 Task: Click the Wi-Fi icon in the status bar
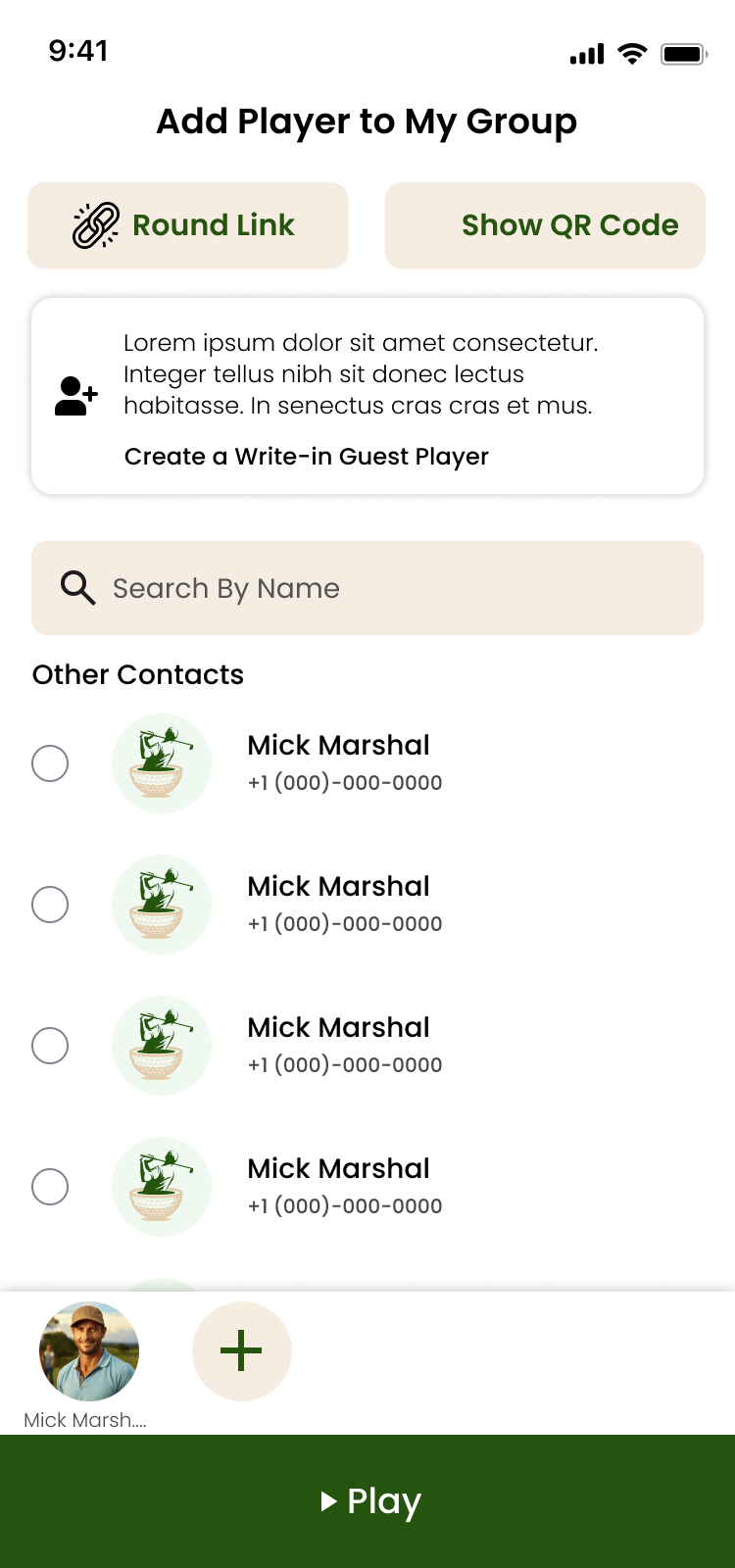pyautogui.click(x=632, y=55)
